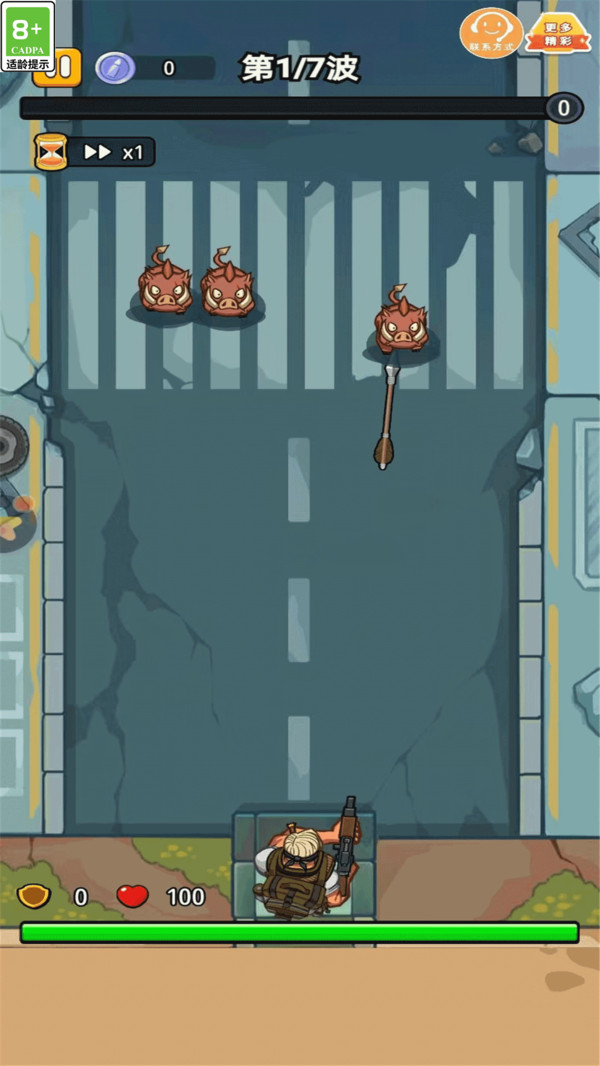600x1066 pixels.
Task: Open 更多精彩 more games button
Action: pos(557,33)
